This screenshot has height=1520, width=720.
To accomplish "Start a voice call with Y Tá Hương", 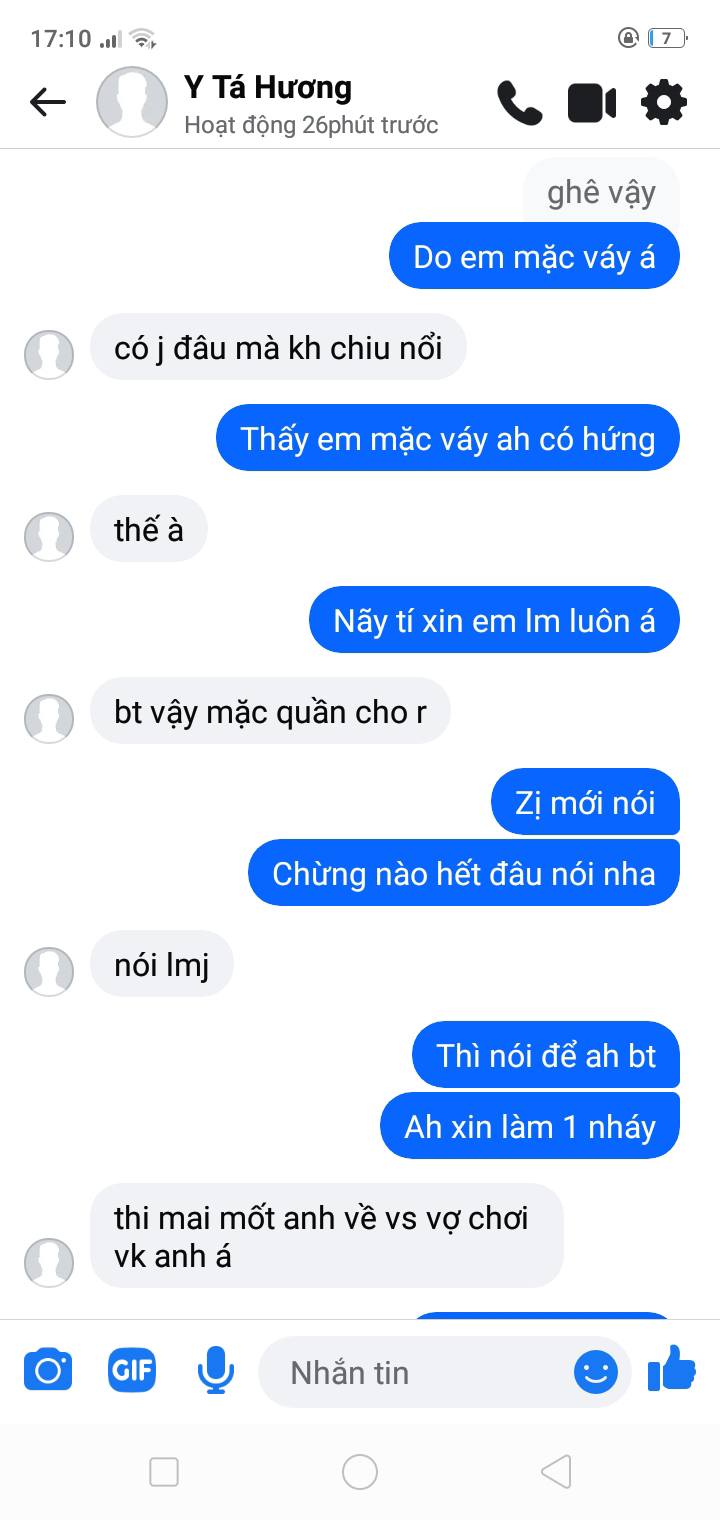I will (519, 102).
